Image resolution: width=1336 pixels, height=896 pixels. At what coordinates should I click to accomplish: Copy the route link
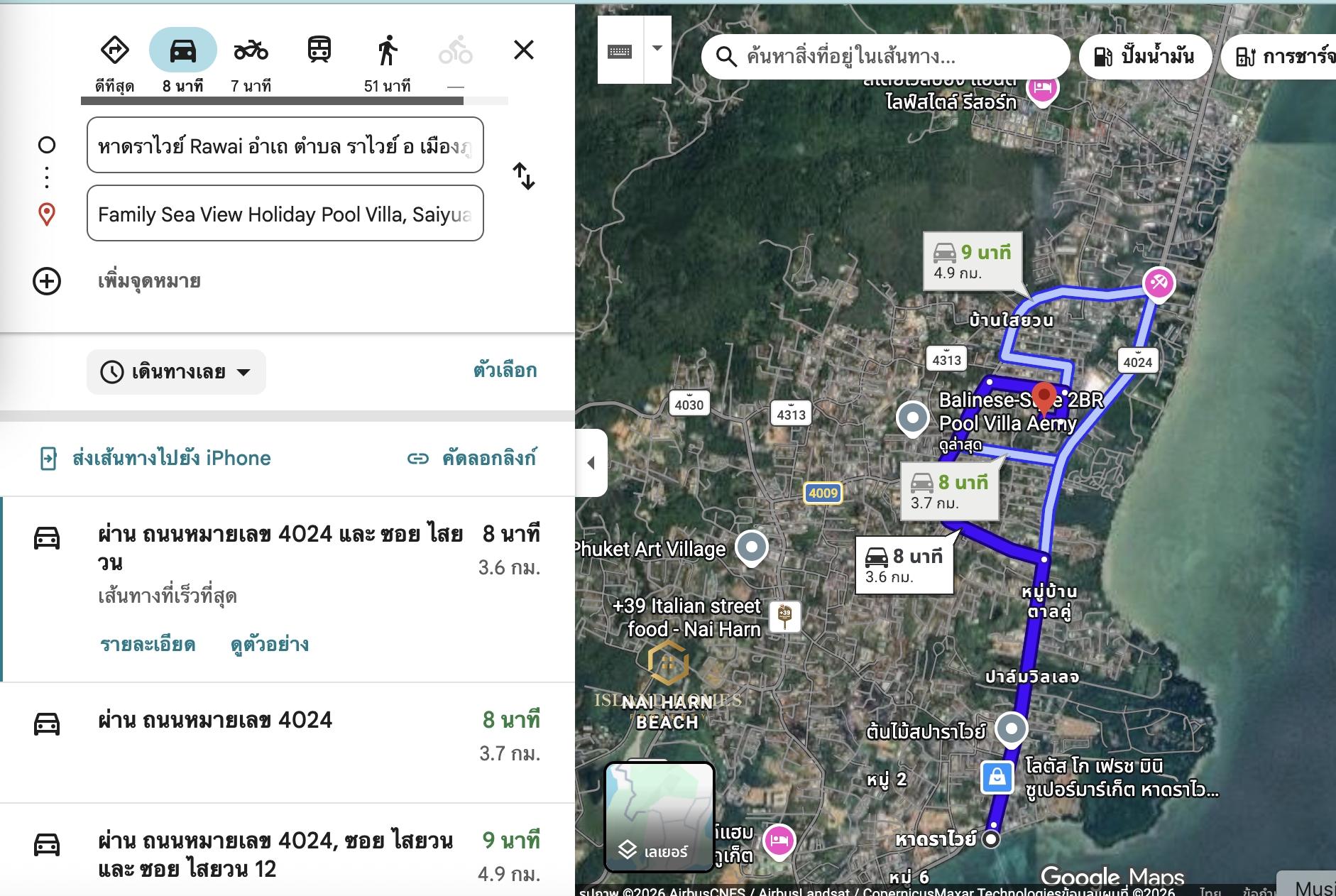click(x=472, y=458)
